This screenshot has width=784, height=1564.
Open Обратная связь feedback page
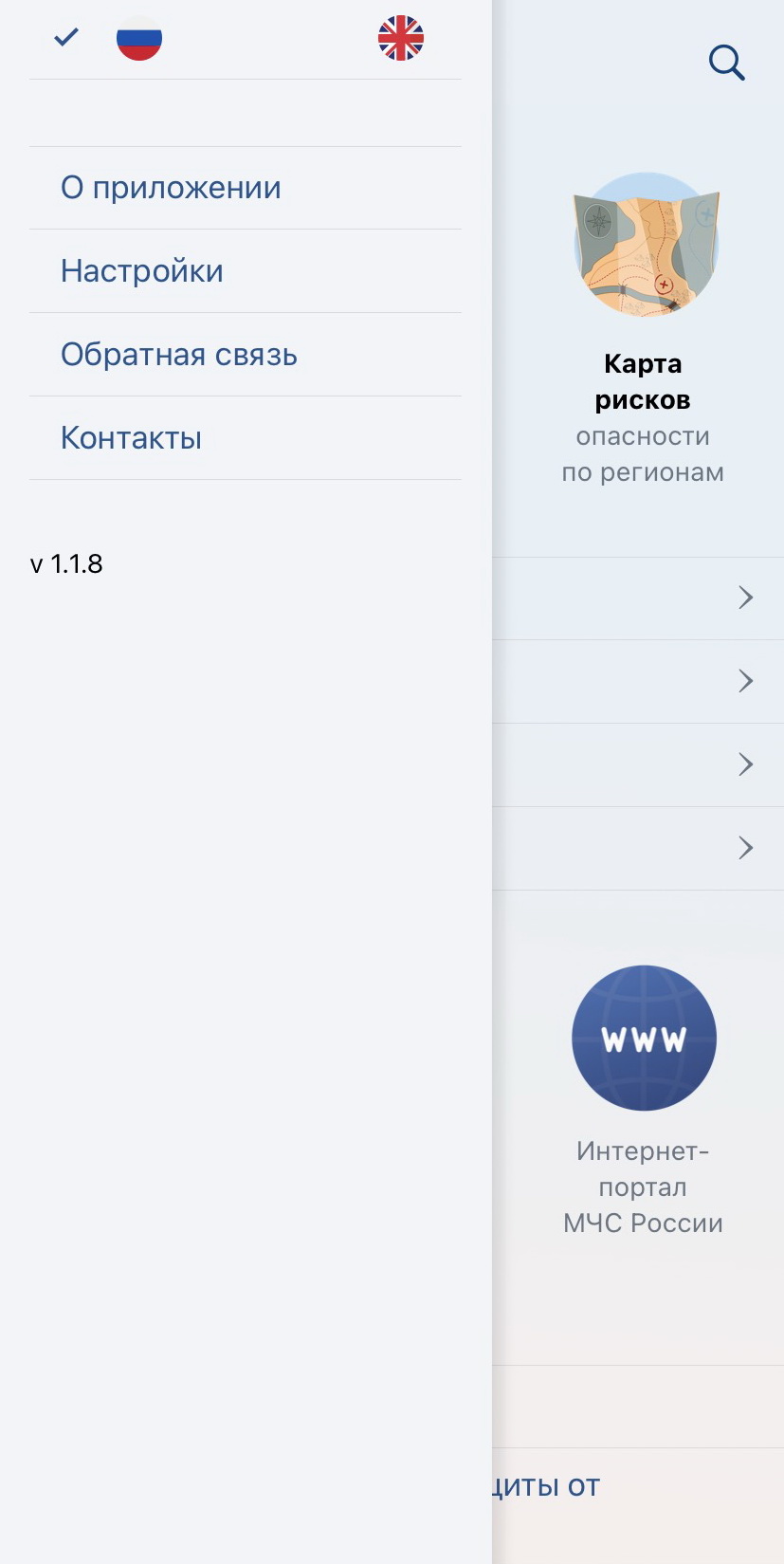pyautogui.click(x=246, y=355)
